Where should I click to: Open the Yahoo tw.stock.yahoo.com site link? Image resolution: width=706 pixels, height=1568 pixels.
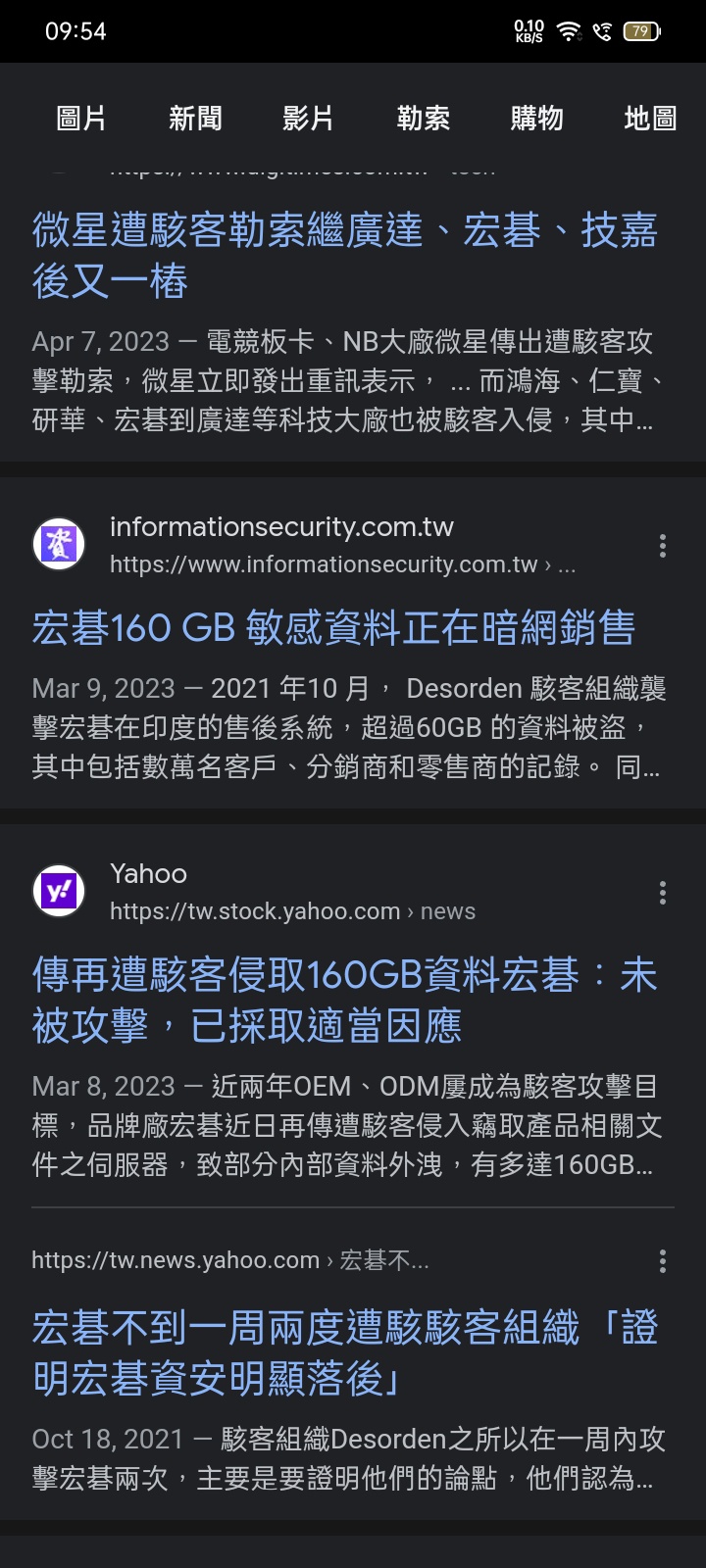(x=255, y=892)
